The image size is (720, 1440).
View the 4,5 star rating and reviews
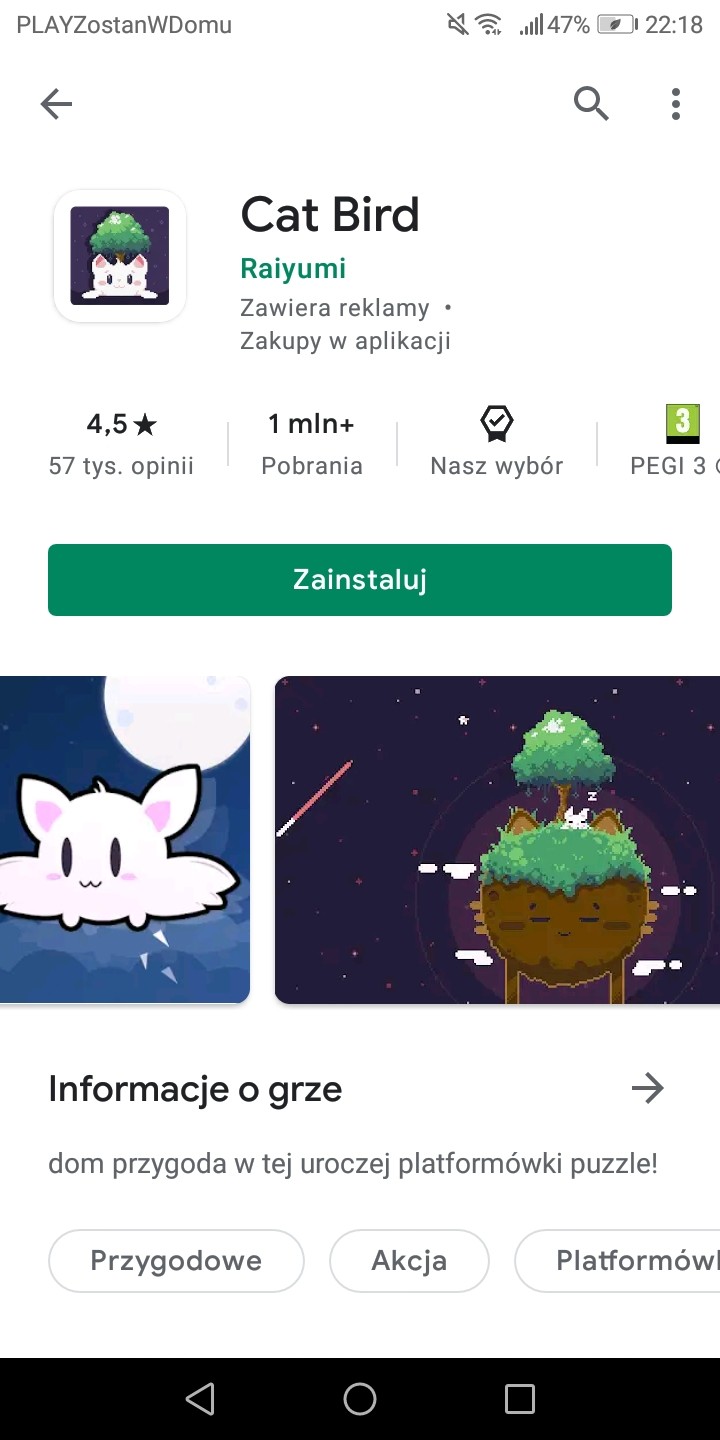(121, 442)
